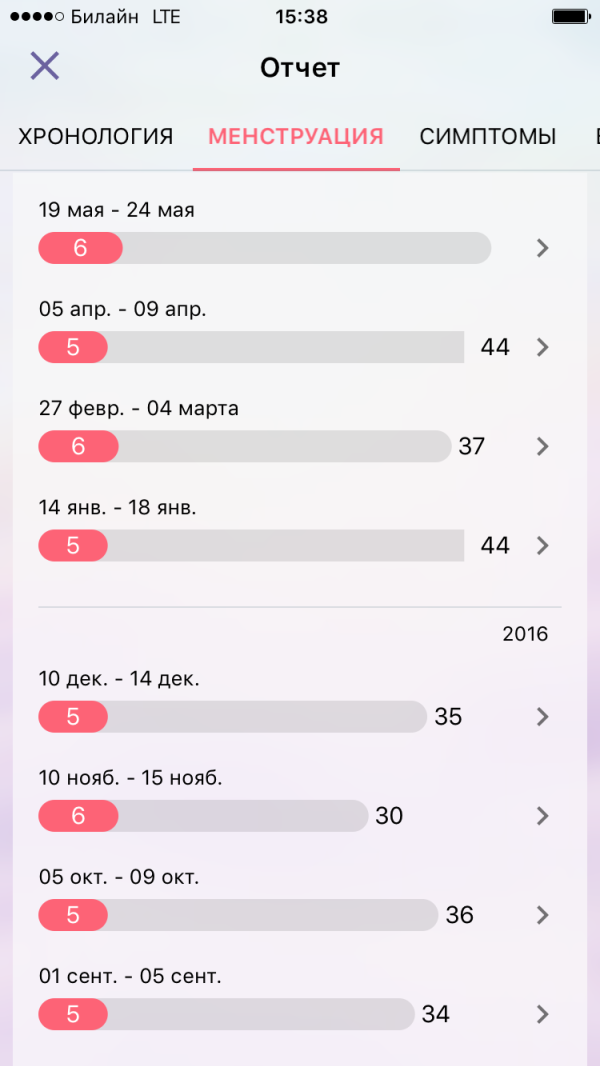The width and height of the screenshot is (600, 1066).
Task: Switch to the ХРОНОЛОГИЯ tab
Action: [x=96, y=137]
